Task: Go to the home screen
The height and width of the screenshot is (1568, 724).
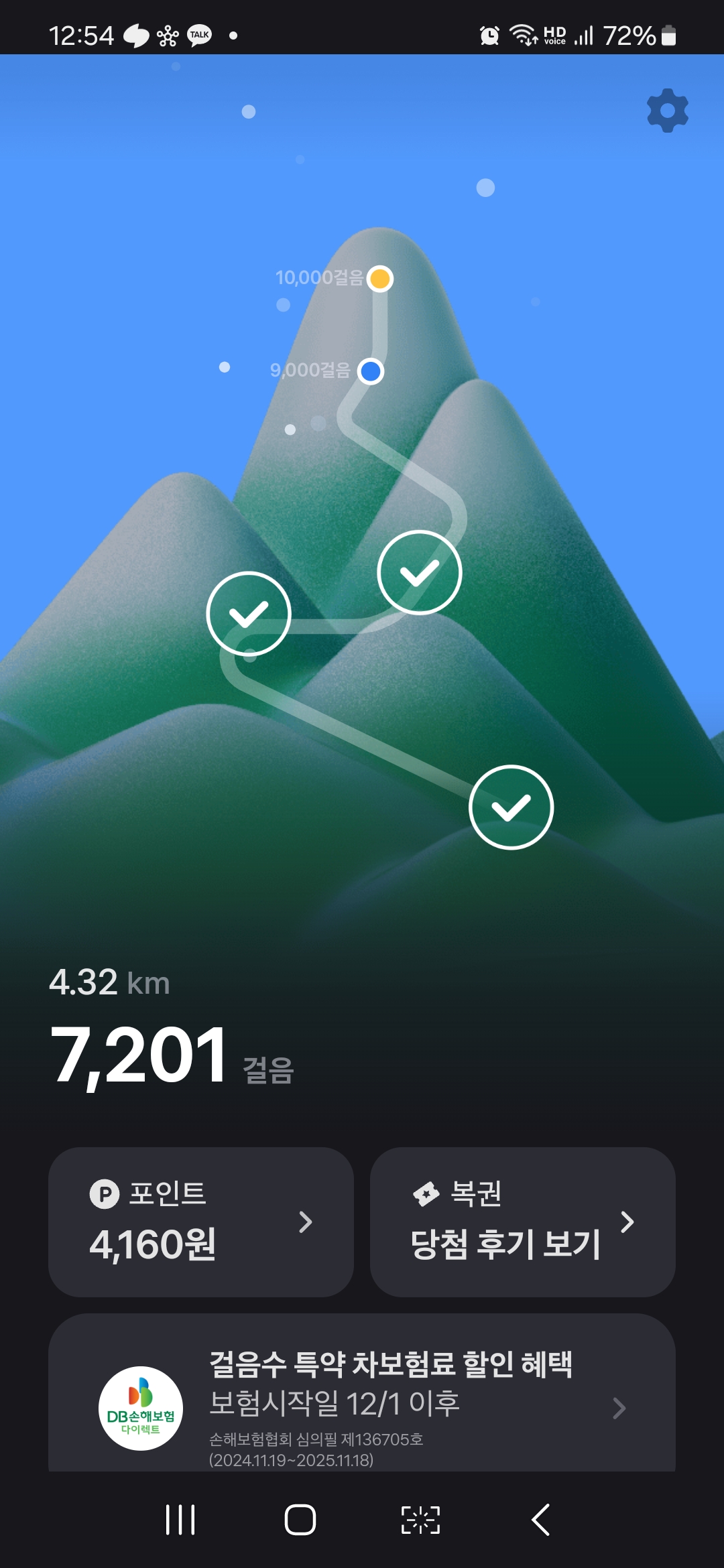Action: pyautogui.click(x=300, y=1519)
